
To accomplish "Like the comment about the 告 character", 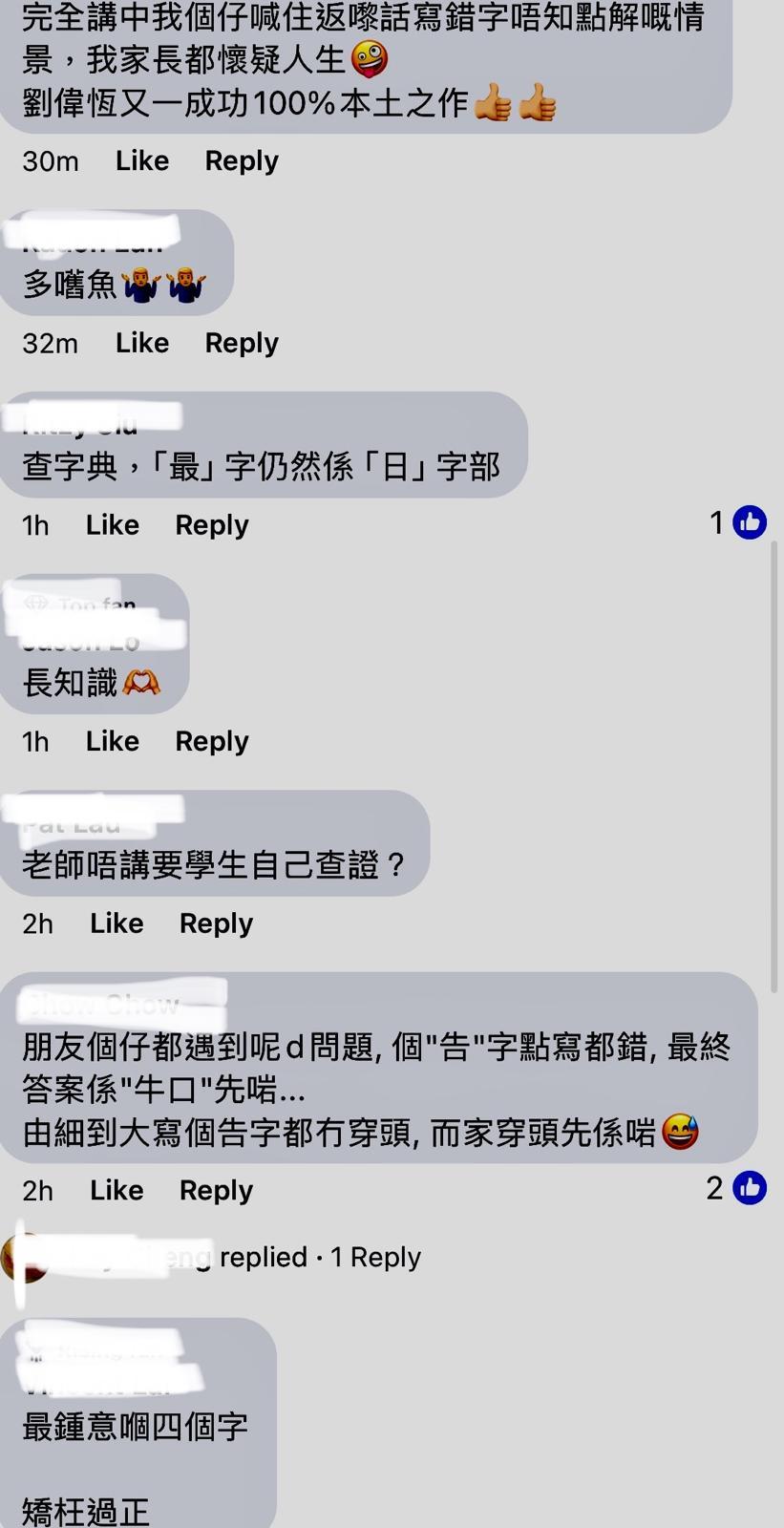I will pos(117,1190).
